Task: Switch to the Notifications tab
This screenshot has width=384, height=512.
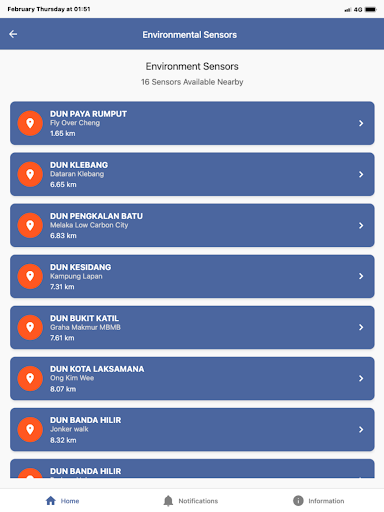Action: (x=191, y=501)
